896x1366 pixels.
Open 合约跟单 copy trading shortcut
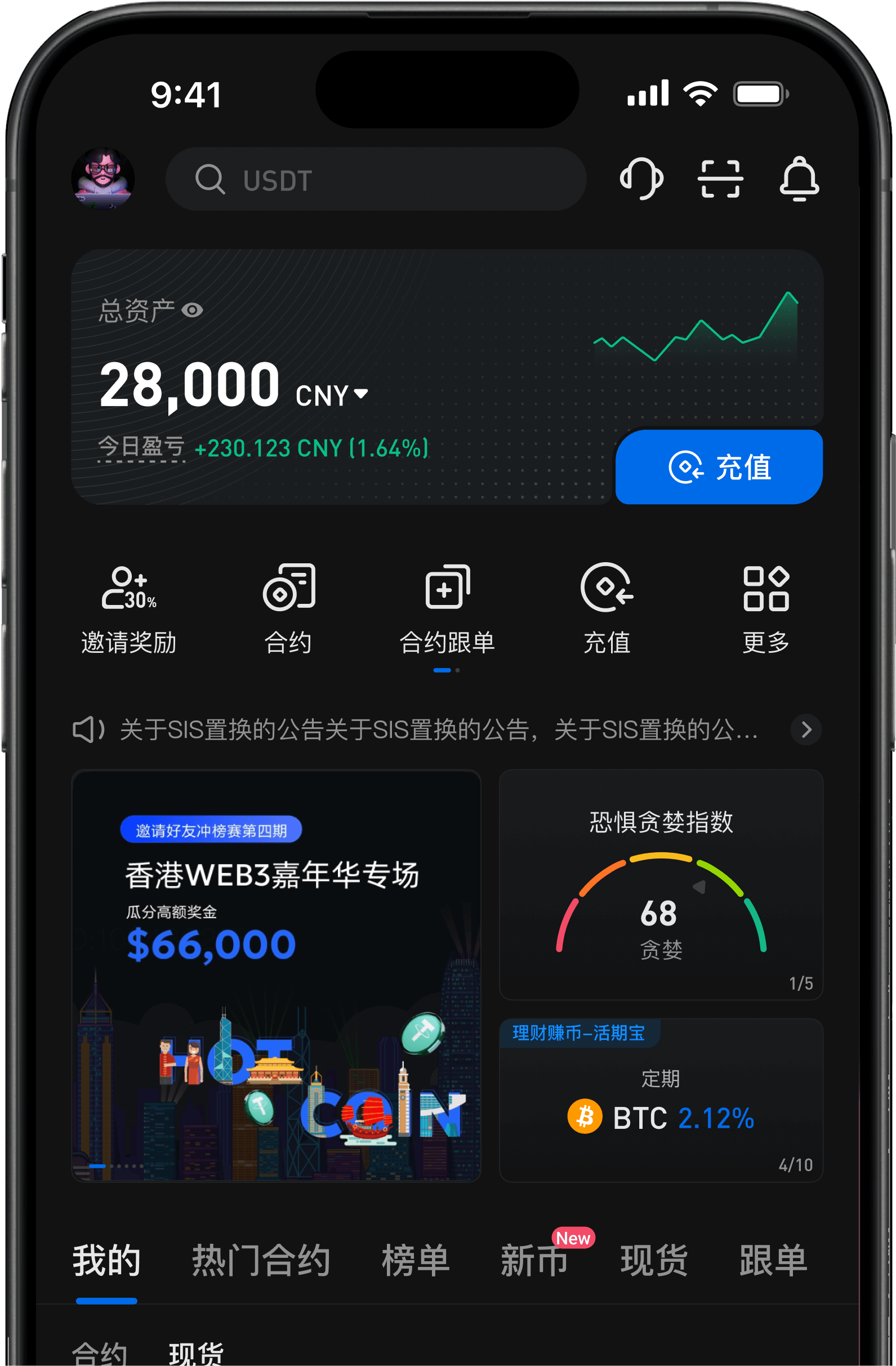click(447, 609)
